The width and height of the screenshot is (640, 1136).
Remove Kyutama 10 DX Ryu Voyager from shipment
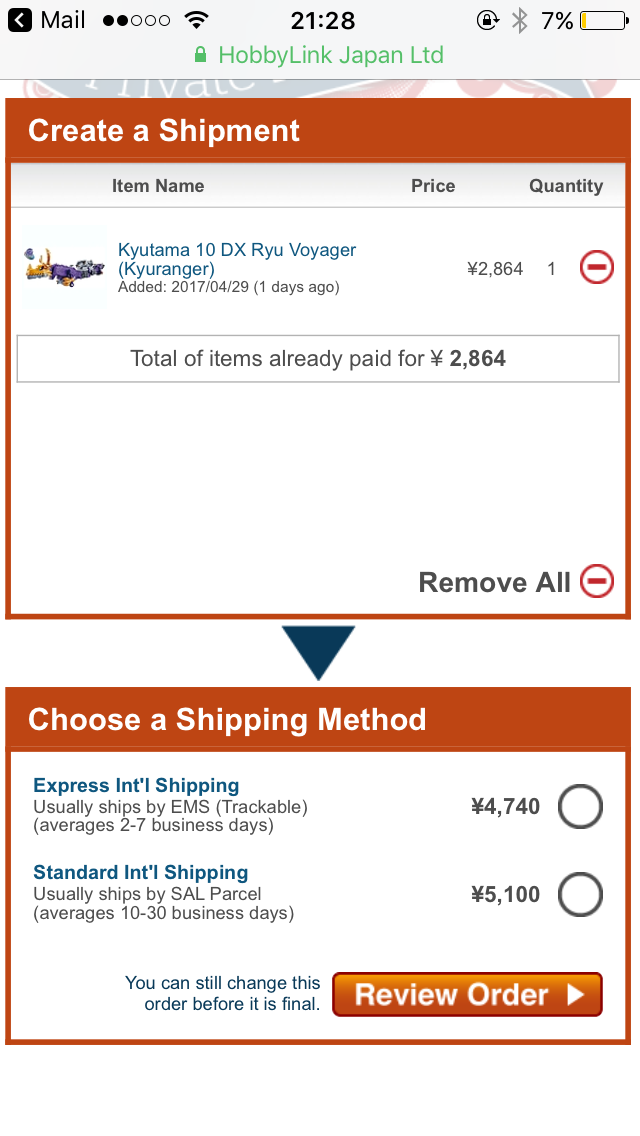(x=597, y=268)
